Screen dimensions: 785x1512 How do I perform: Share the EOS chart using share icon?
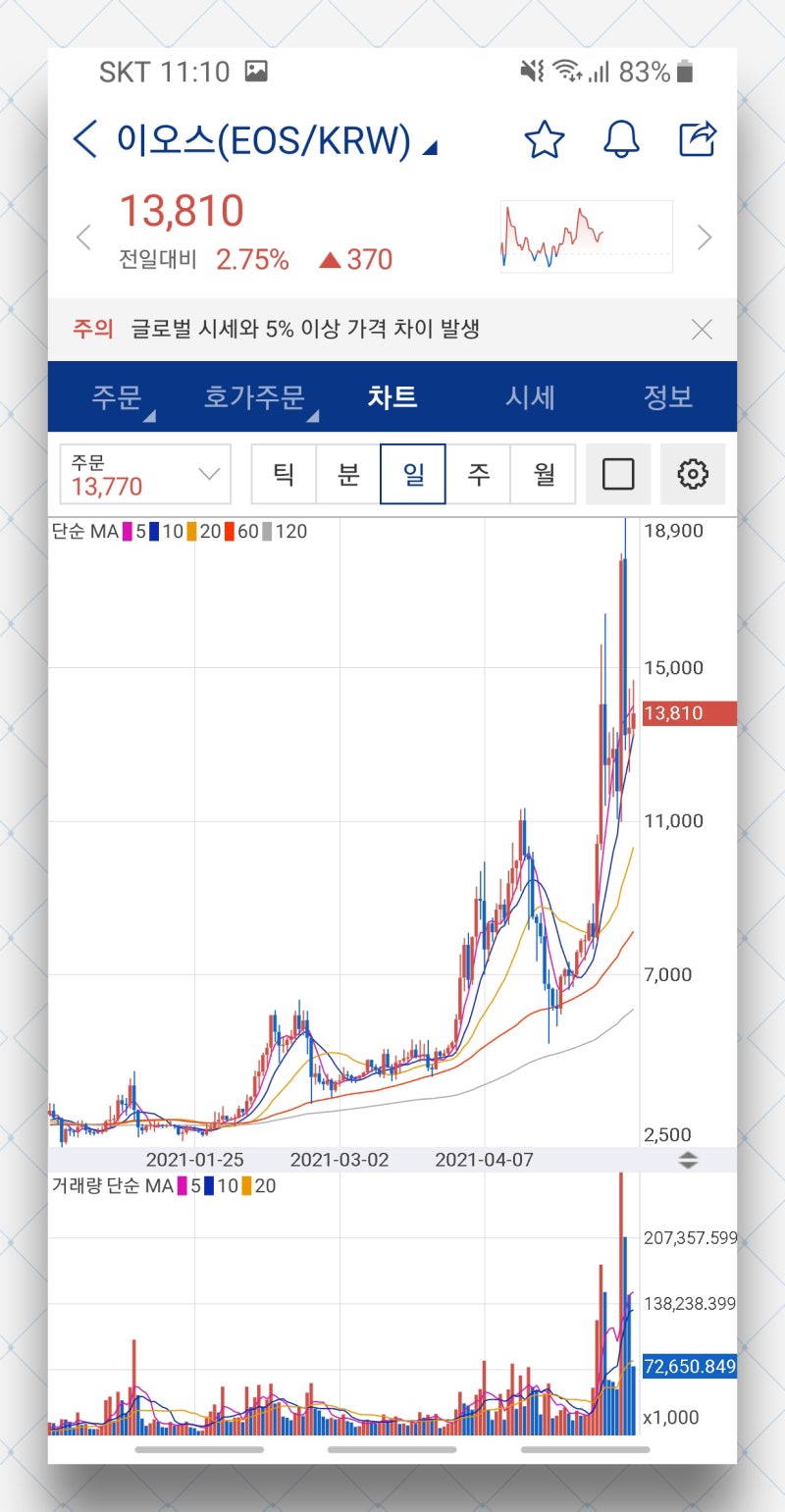tap(698, 139)
